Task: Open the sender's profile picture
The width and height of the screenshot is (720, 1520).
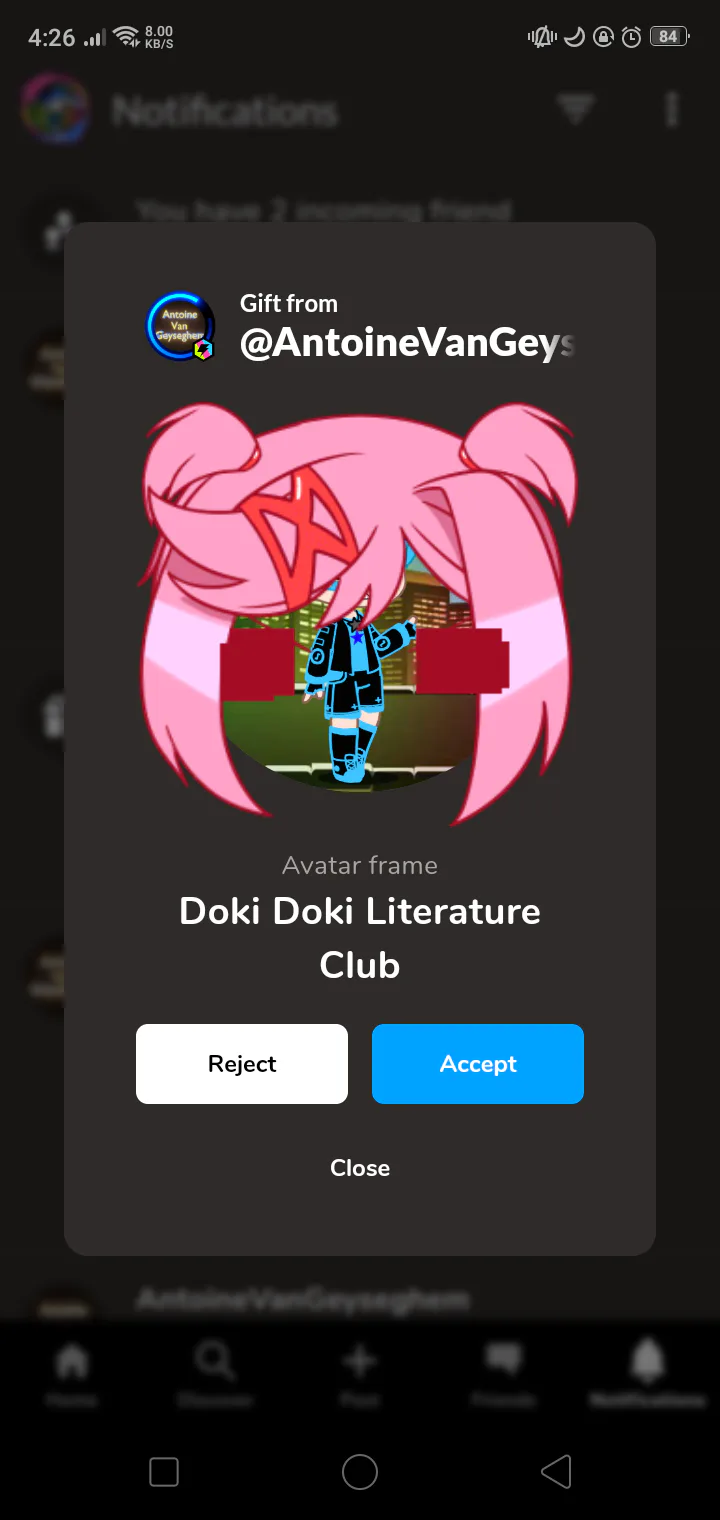Action: click(180, 326)
